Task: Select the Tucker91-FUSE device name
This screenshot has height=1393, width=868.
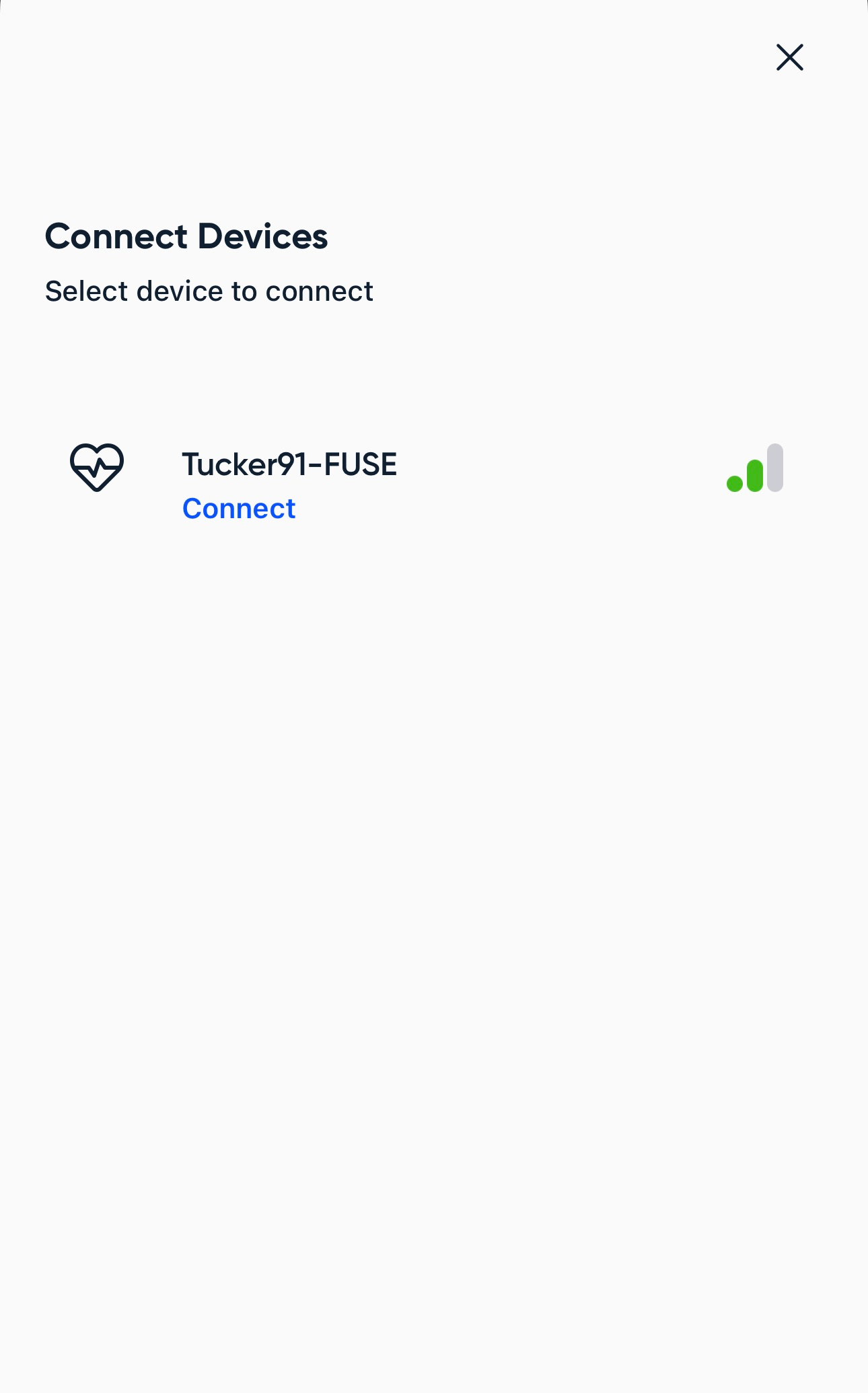Action: (289, 464)
